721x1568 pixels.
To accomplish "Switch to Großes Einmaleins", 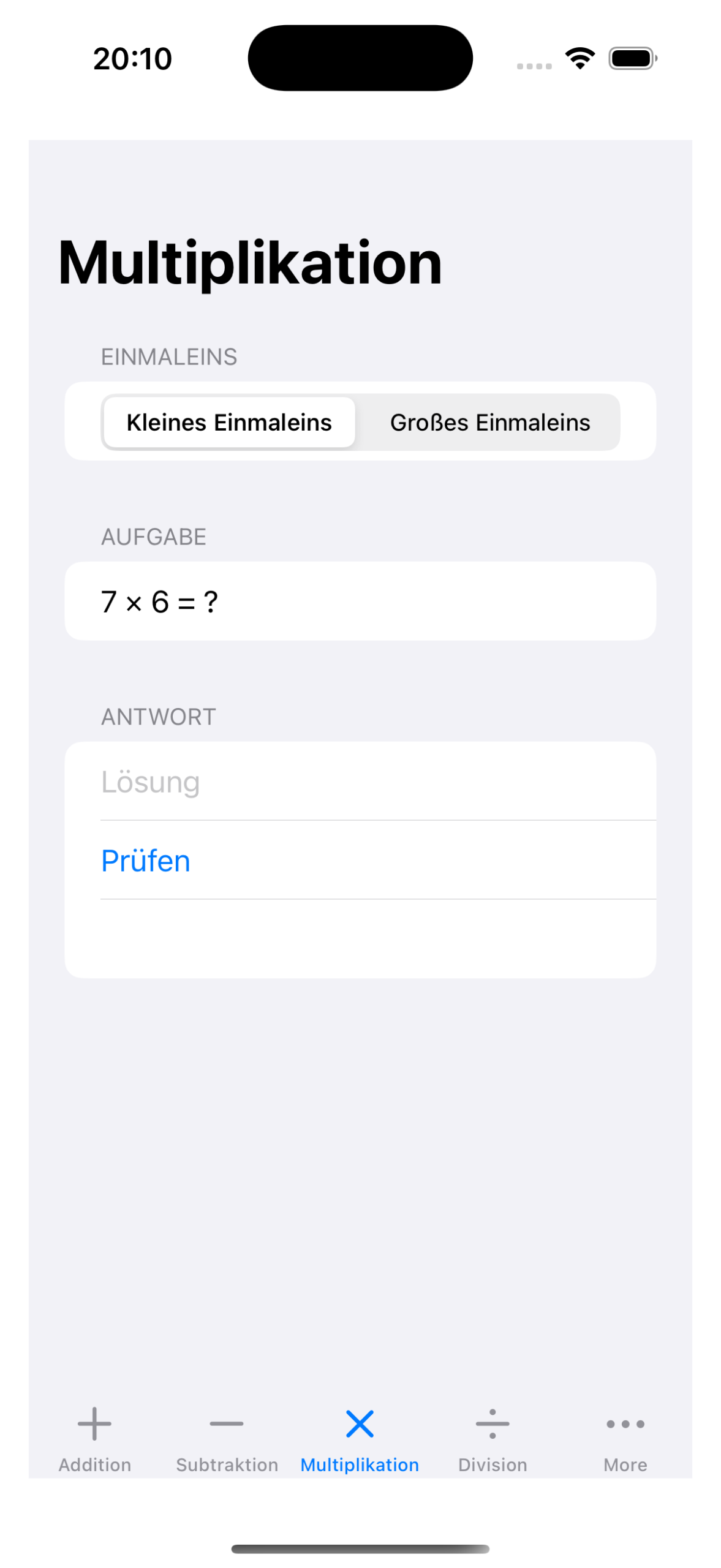I will click(x=489, y=422).
